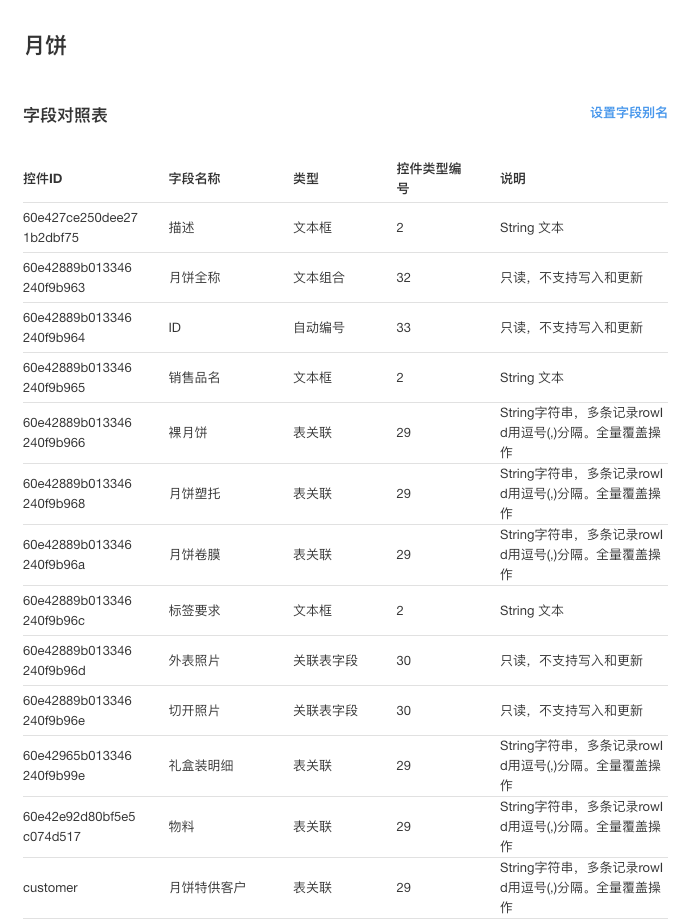Open the 设置字段别名 link
698x921 pixels.
point(628,113)
